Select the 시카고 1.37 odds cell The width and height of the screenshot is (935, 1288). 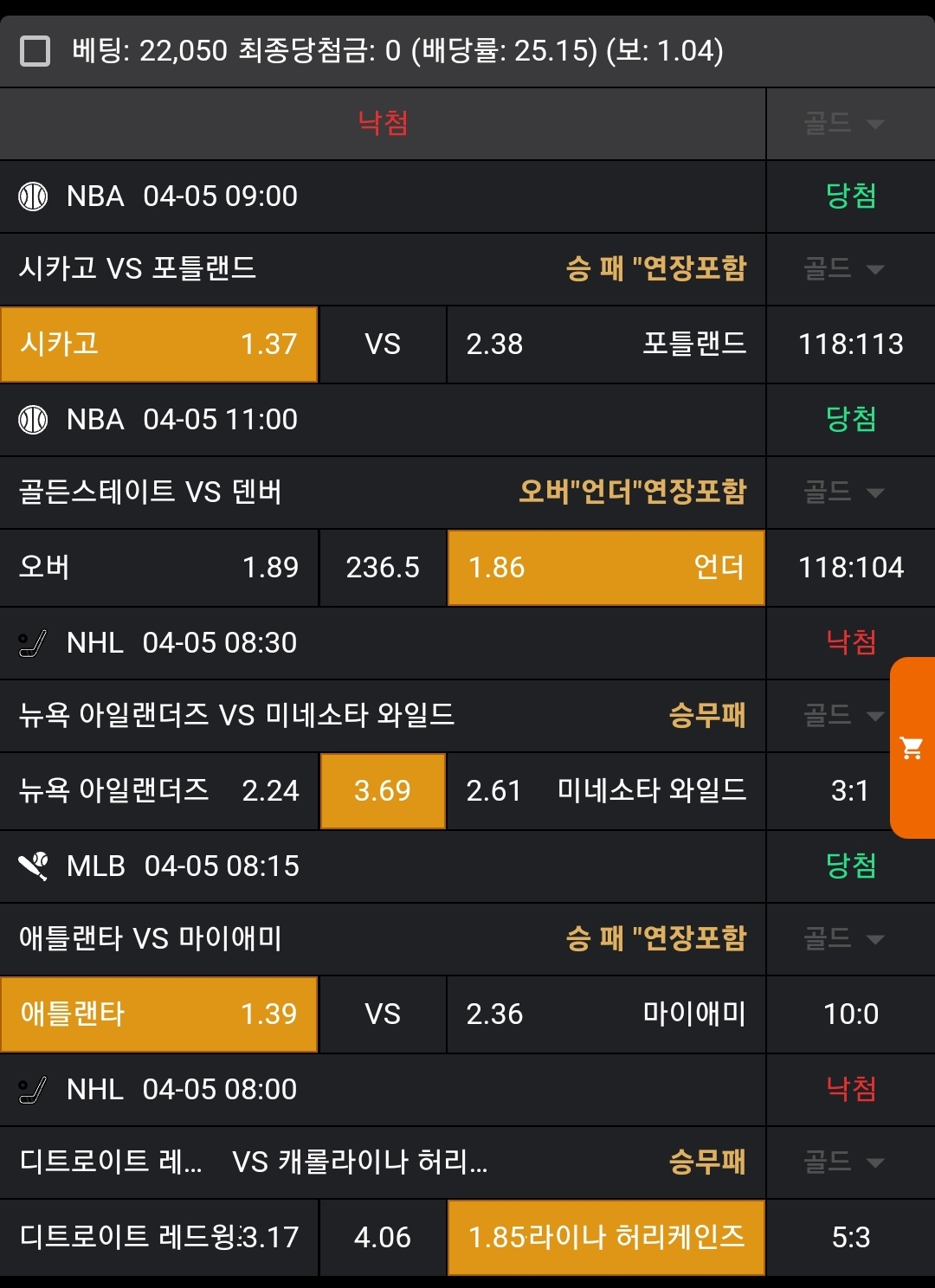coord(159,345)
